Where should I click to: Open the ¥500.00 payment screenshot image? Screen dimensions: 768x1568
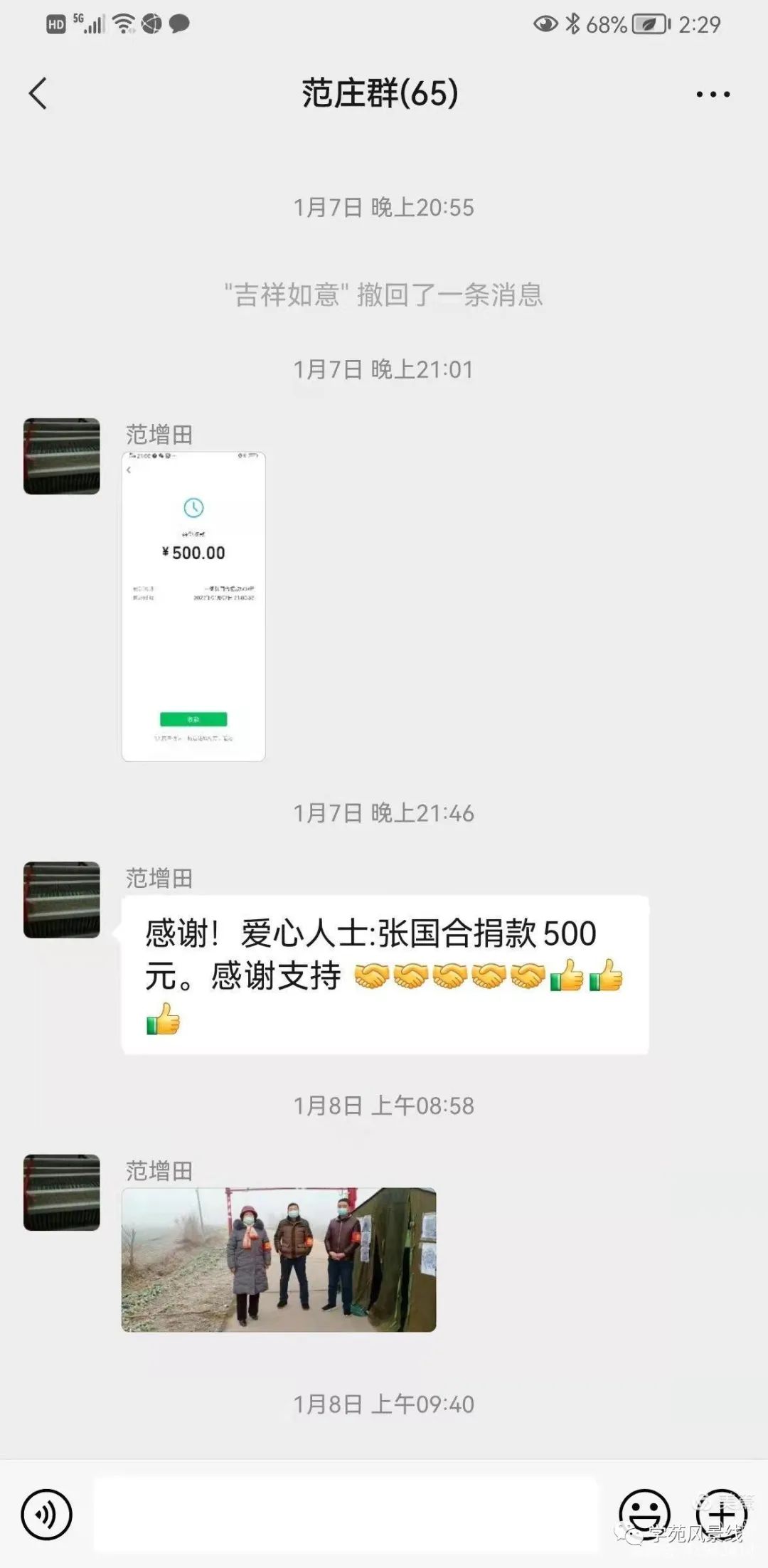pyautogui.click(x=193, y=606)
